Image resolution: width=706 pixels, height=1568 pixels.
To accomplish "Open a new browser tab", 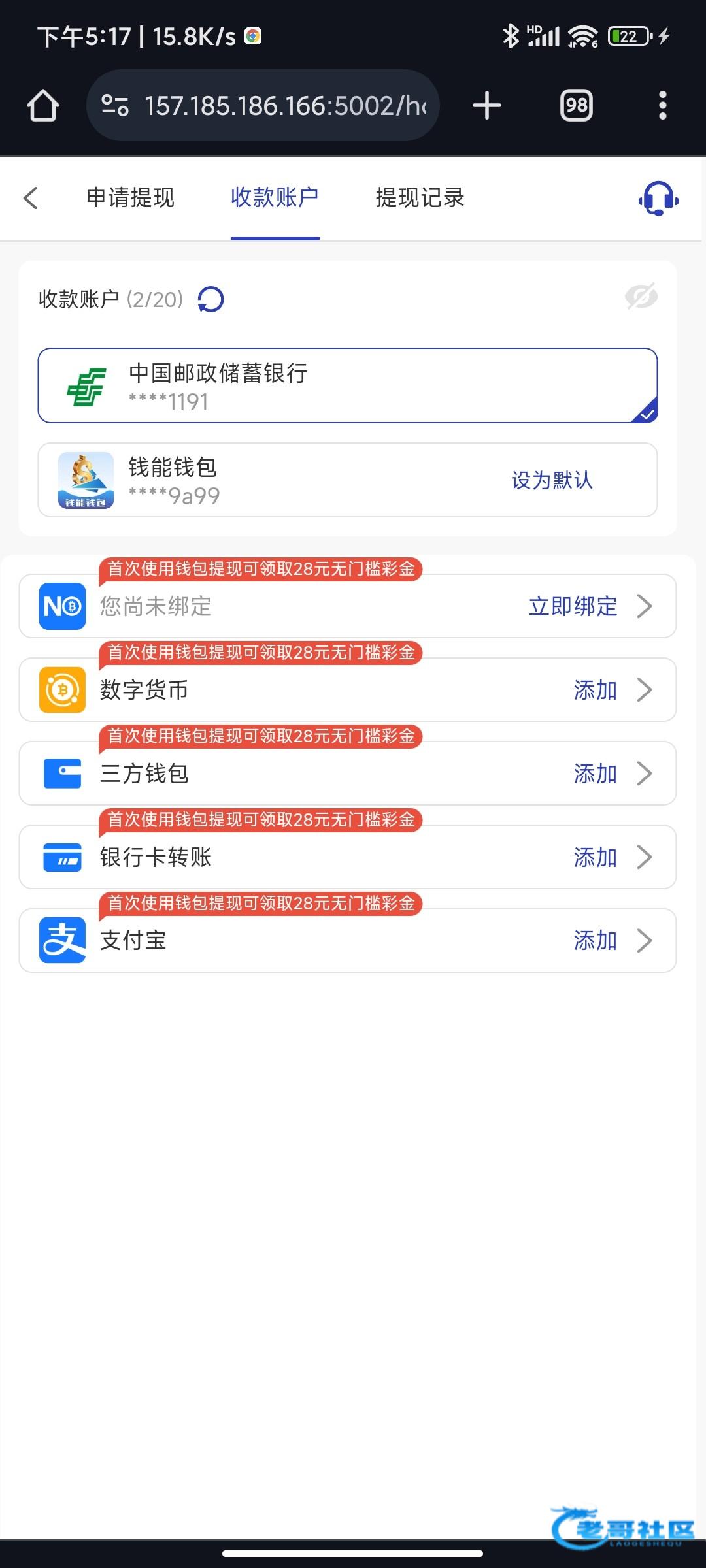I will [487, 105].
